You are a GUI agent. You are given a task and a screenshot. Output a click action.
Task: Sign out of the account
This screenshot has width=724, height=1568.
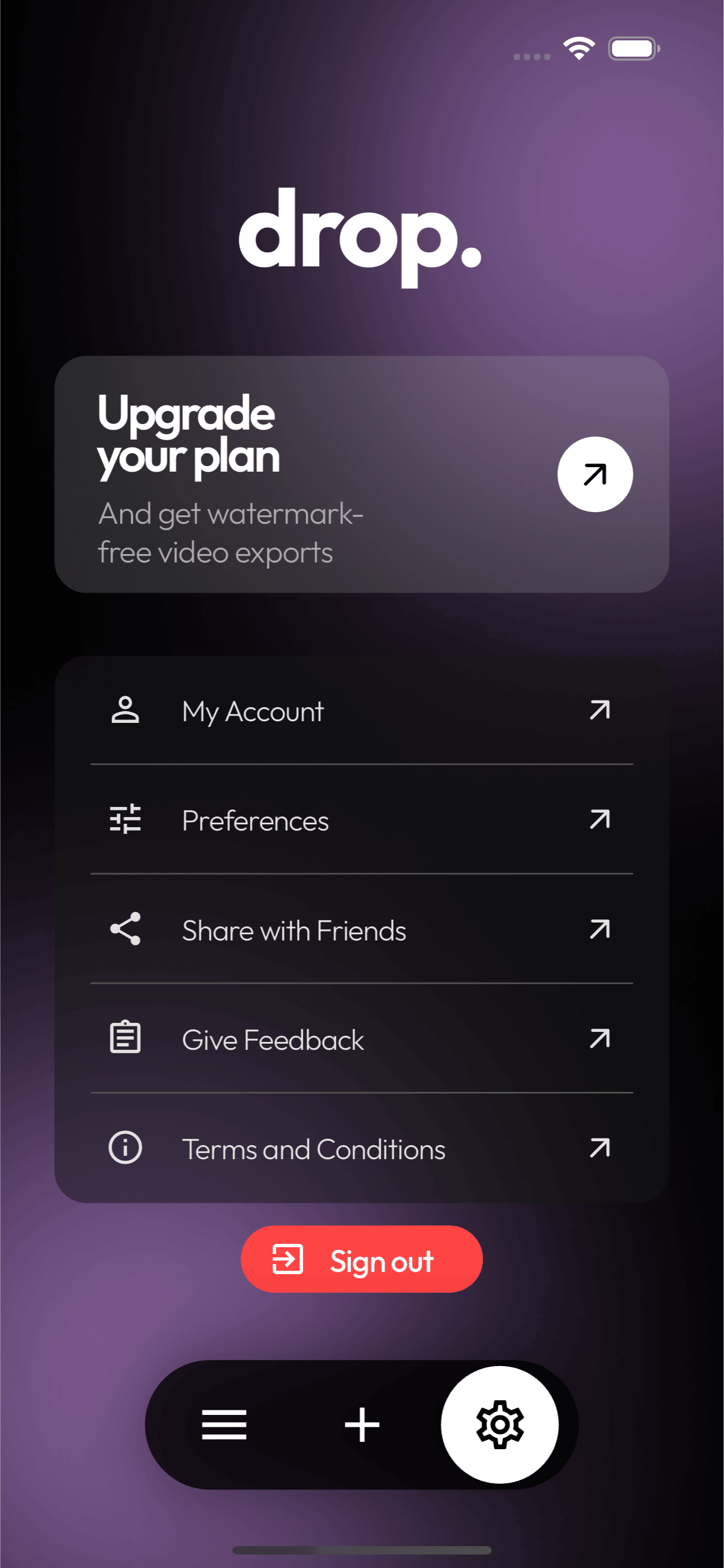[x=362, y=1260]
